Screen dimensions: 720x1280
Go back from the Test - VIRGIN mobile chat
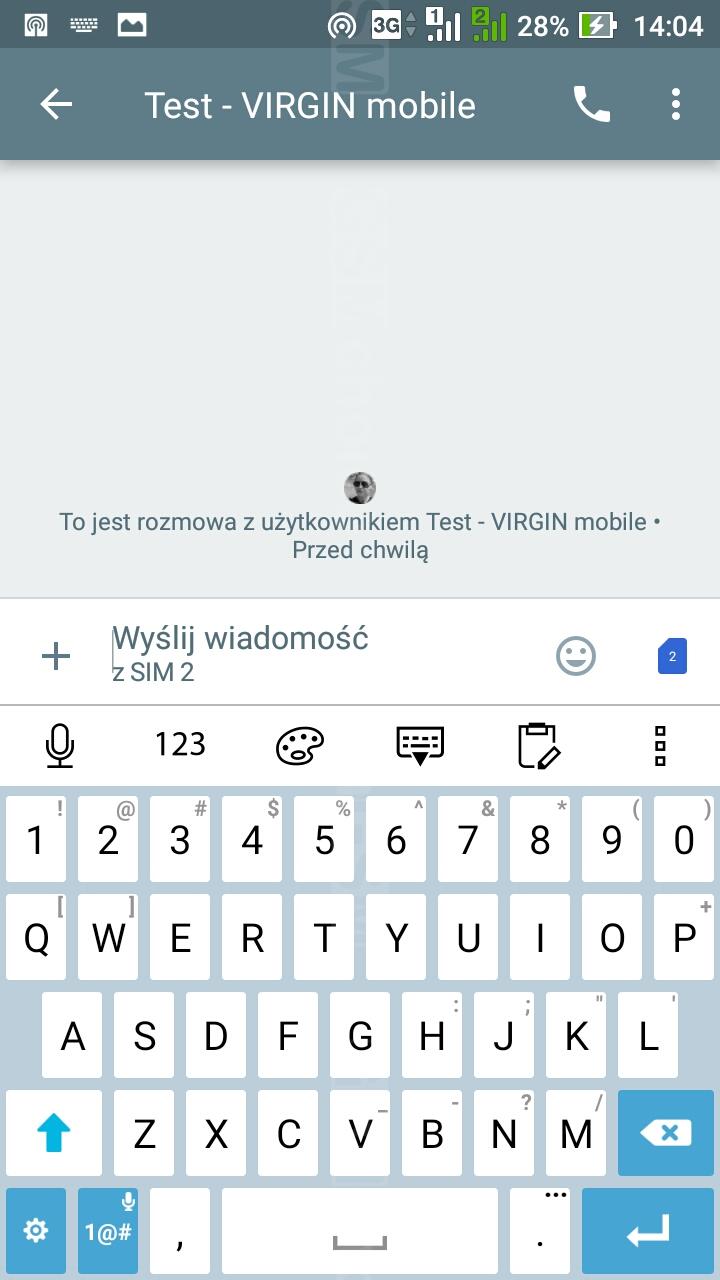pyautogui.click(x=56, y=105)
